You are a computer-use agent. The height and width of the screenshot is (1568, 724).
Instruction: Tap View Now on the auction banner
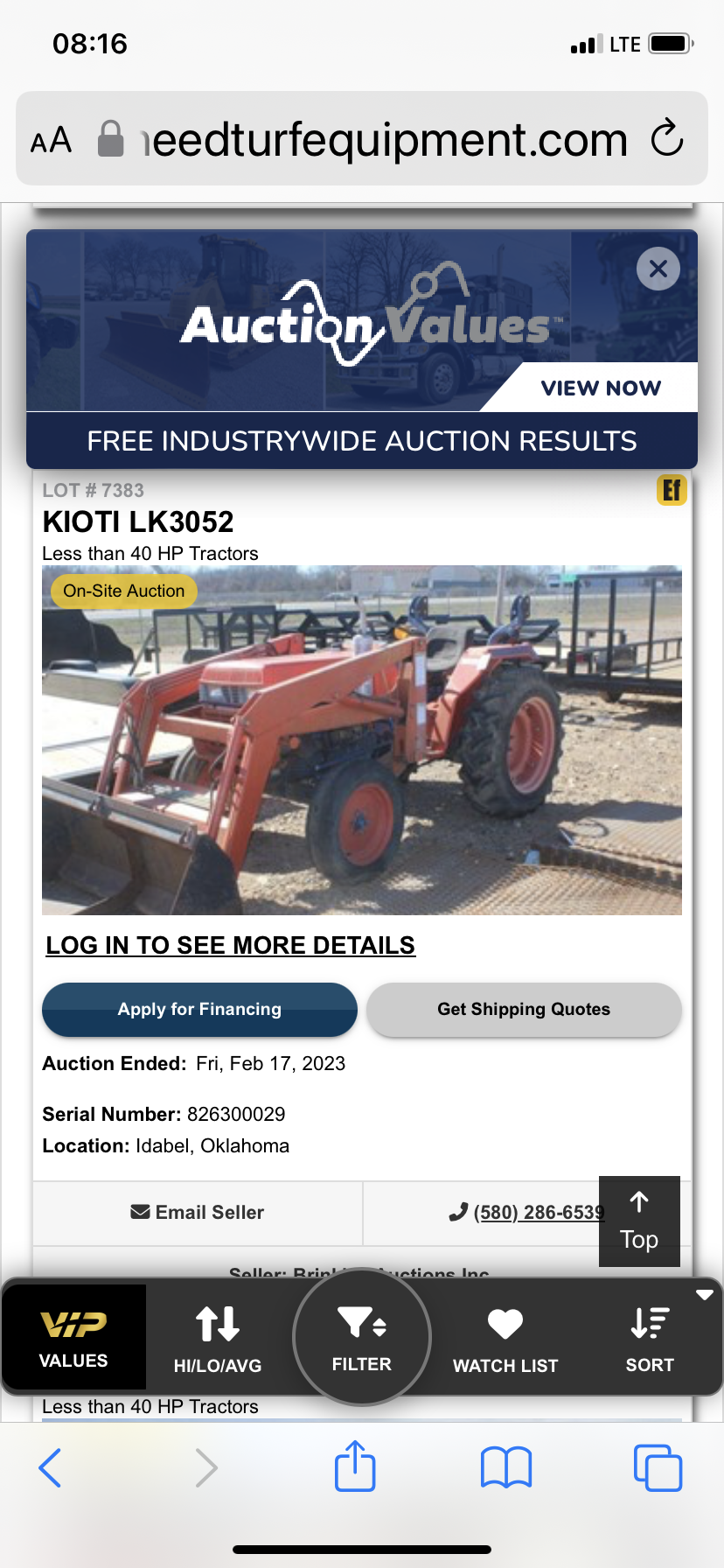(x=601, y=388)
